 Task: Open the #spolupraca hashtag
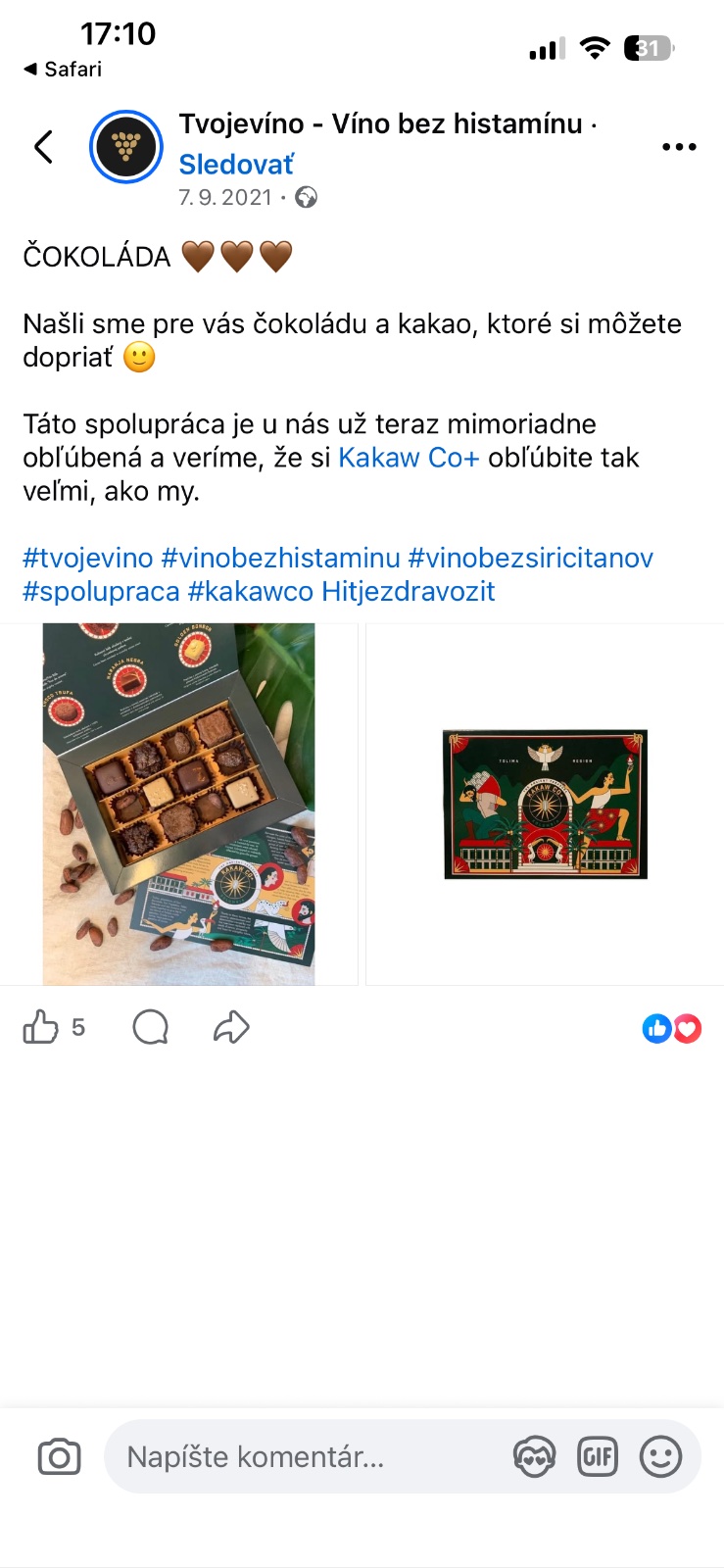click(x=101, y=592)
